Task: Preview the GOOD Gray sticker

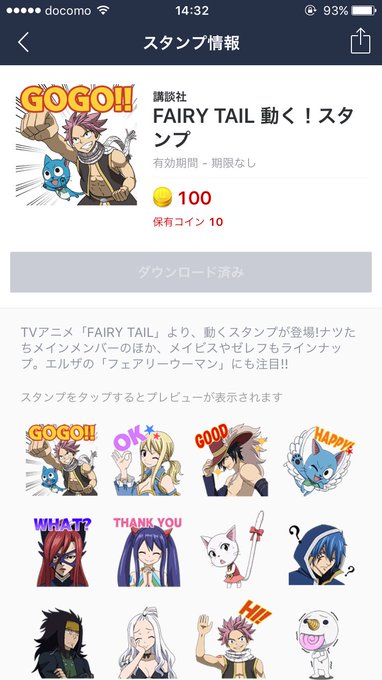Action: click(233, 460)
